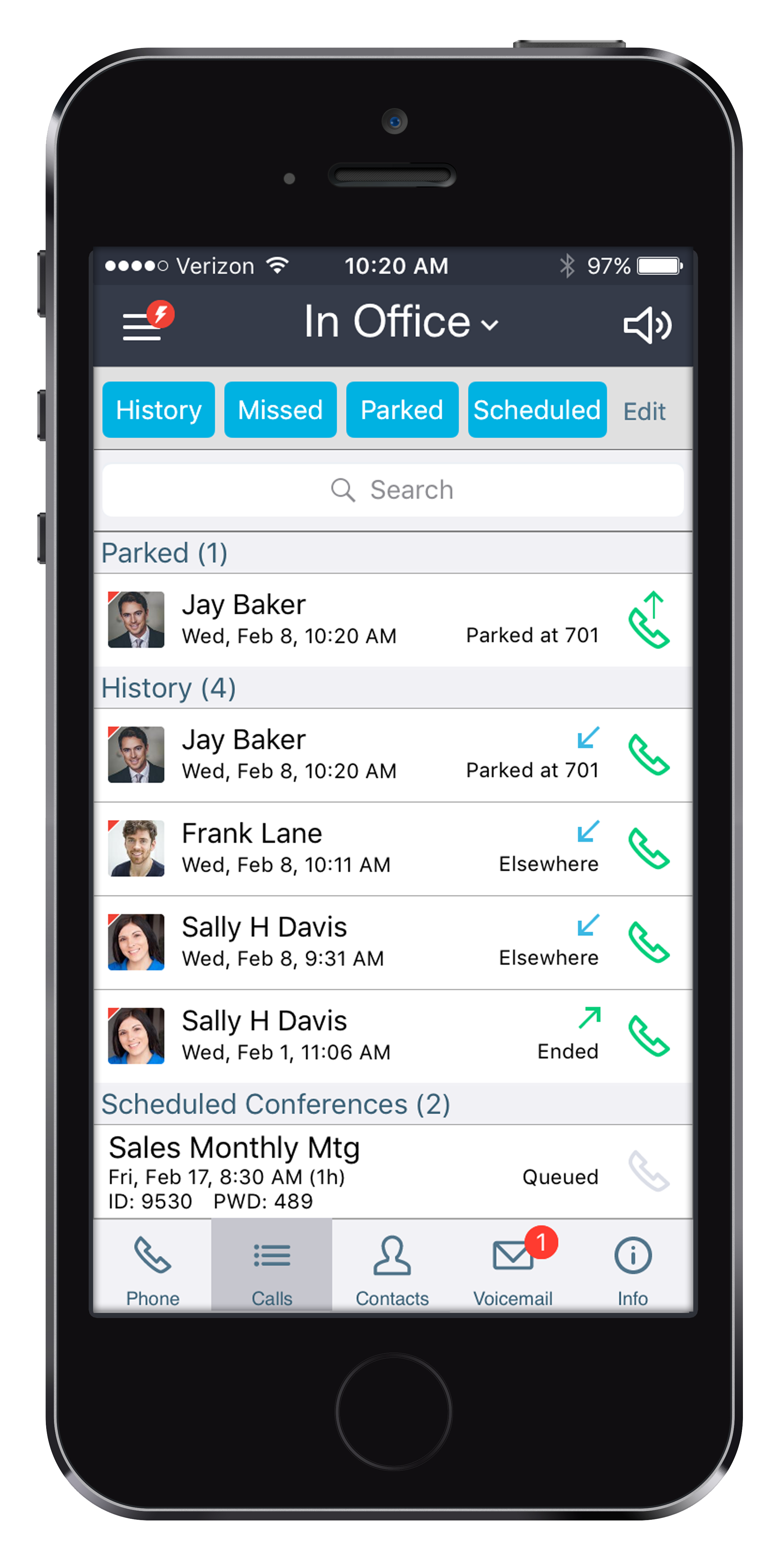Call Sally H Davis from Feb 1 entry
The image size is (783, 1568).
(648, 1036)
